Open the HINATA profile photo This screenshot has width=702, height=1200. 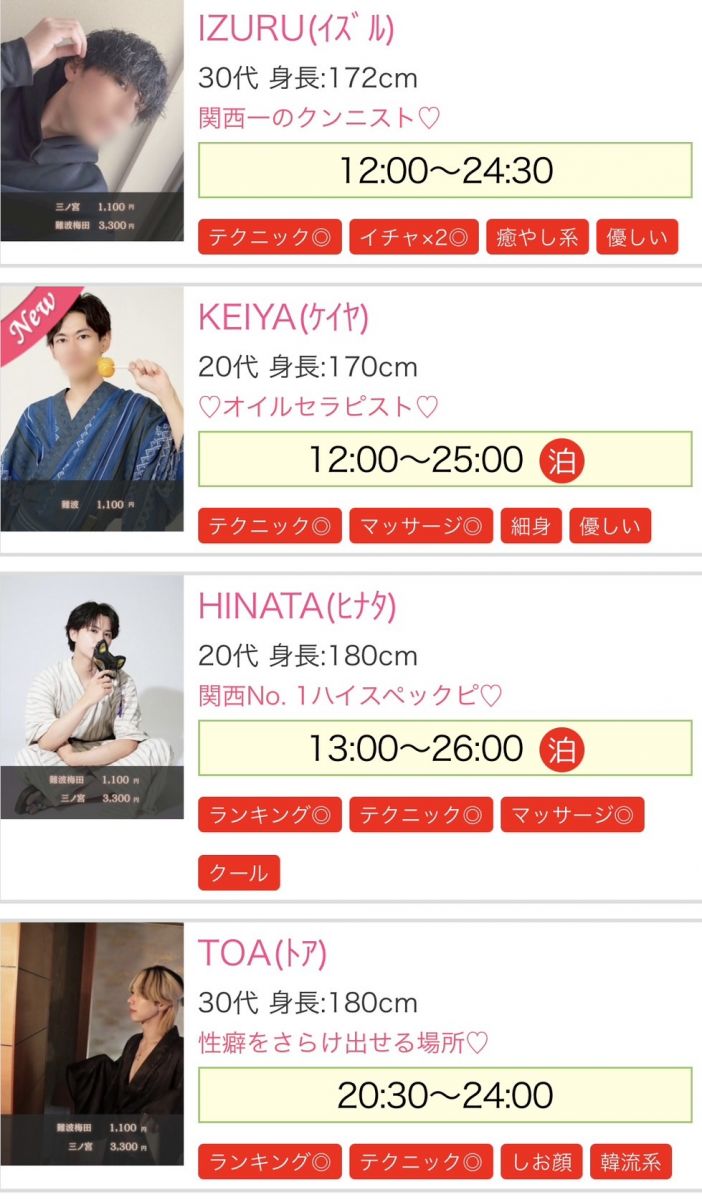(92, 697)
